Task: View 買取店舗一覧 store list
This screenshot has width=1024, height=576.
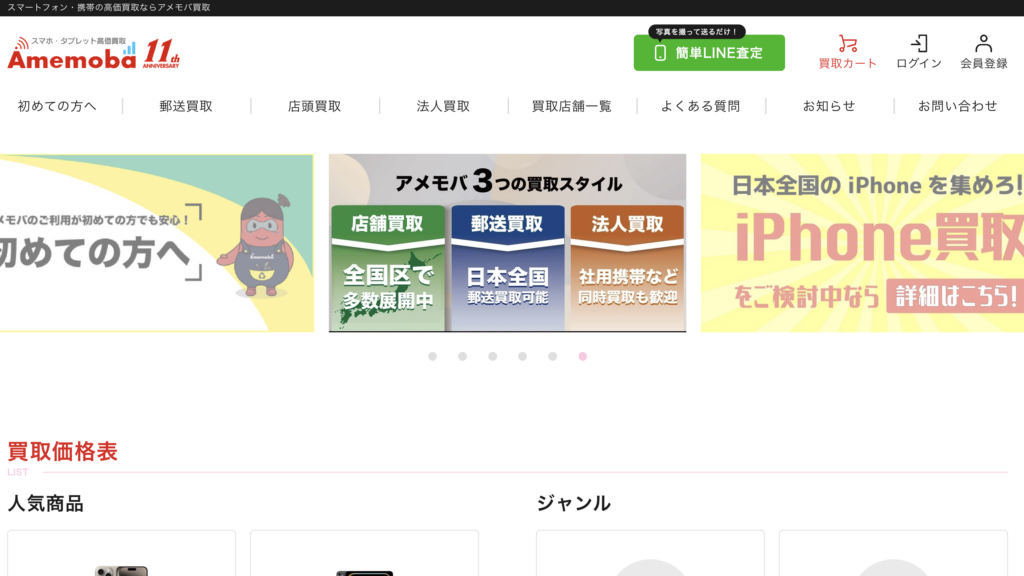Action: click(x=571, y=106)
